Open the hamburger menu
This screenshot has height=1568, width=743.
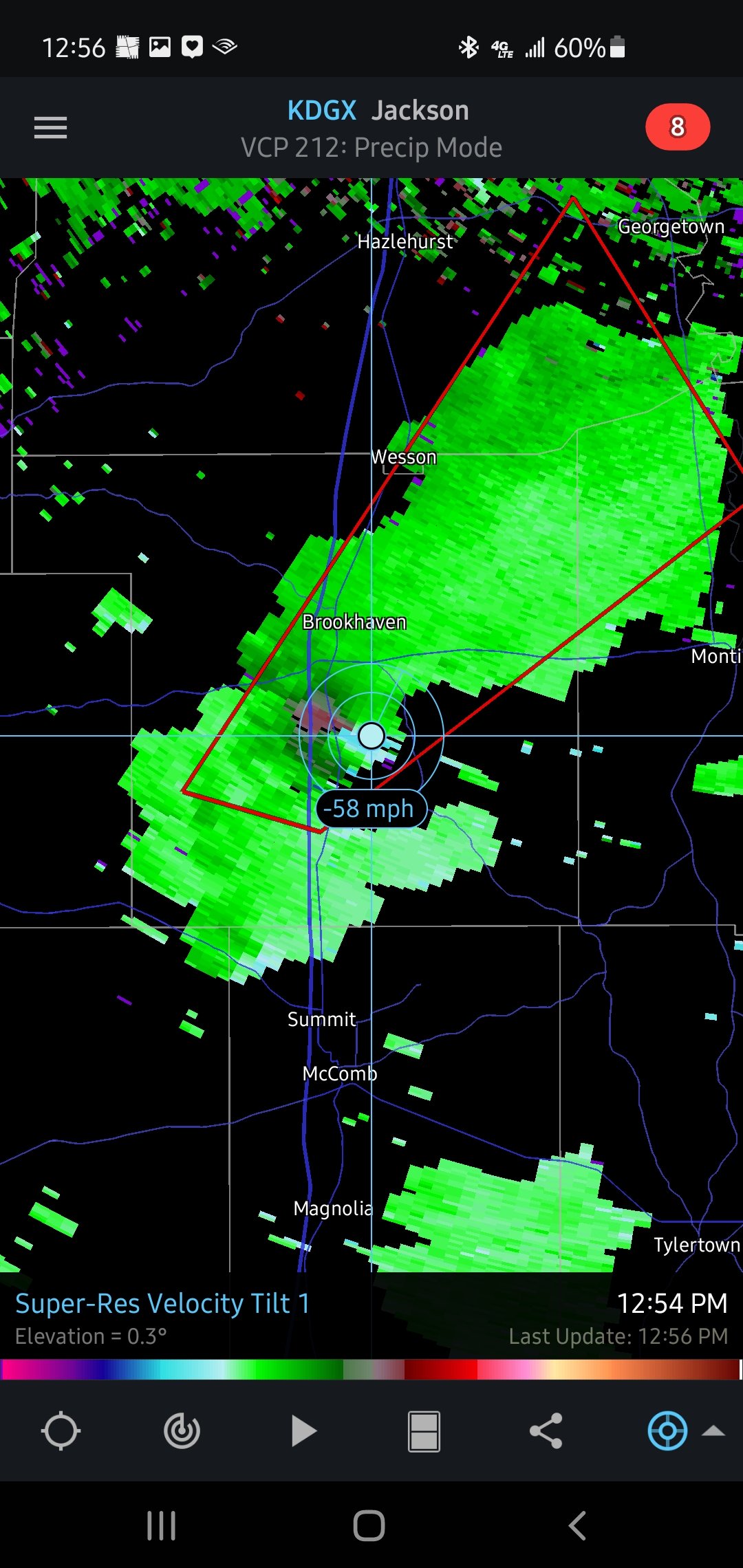pyautogui.click(x=50, y=127)
